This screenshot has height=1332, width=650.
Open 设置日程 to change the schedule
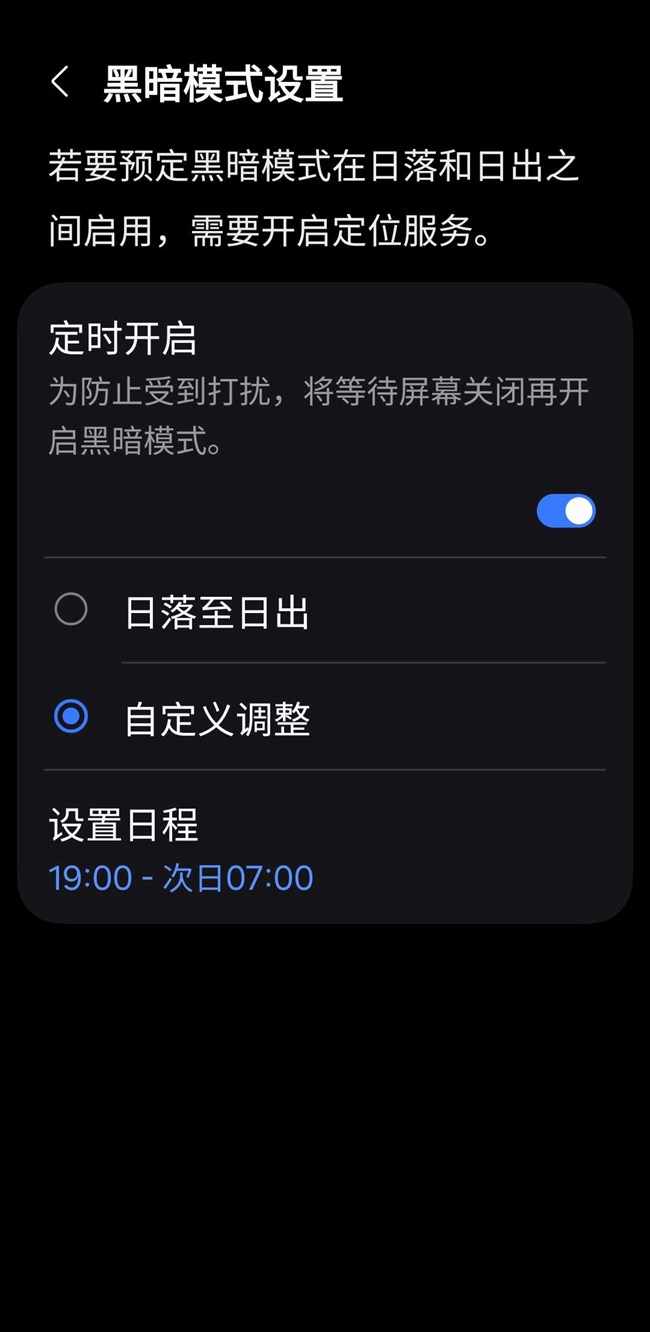click(x=181, y=852)
